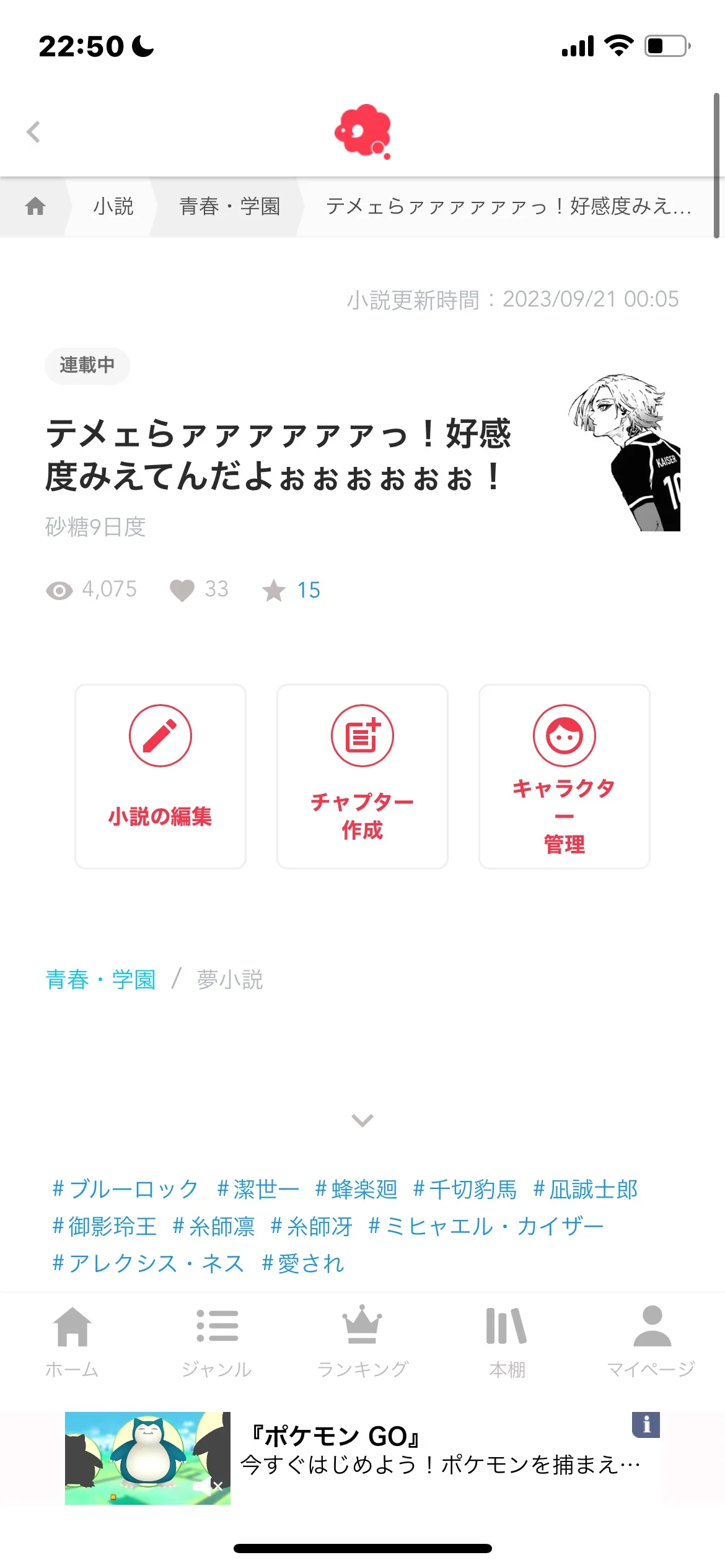Tap the #潔世一 hashtag
This screenshot has width=725, height=1568.
(x=258, y=1189)
